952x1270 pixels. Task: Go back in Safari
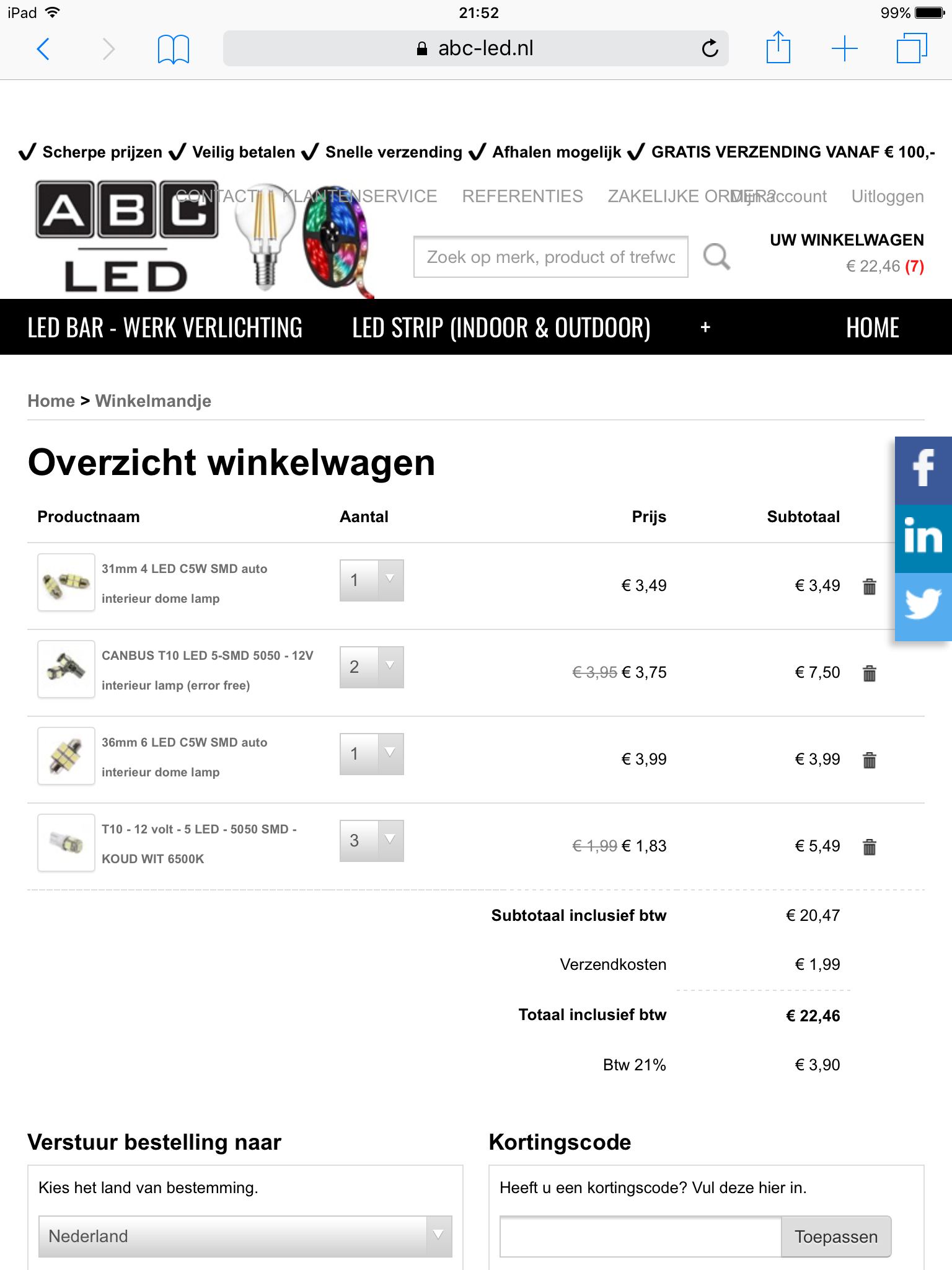[x=43, y=48]
